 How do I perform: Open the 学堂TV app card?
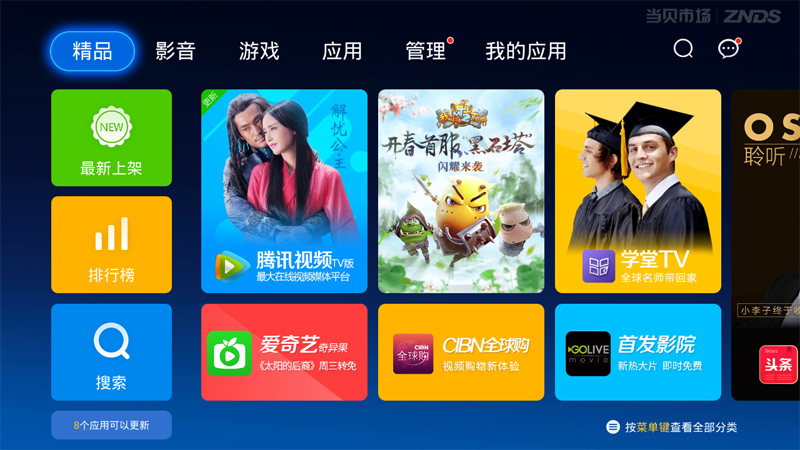pyautogui.click(x=638, y=191)
